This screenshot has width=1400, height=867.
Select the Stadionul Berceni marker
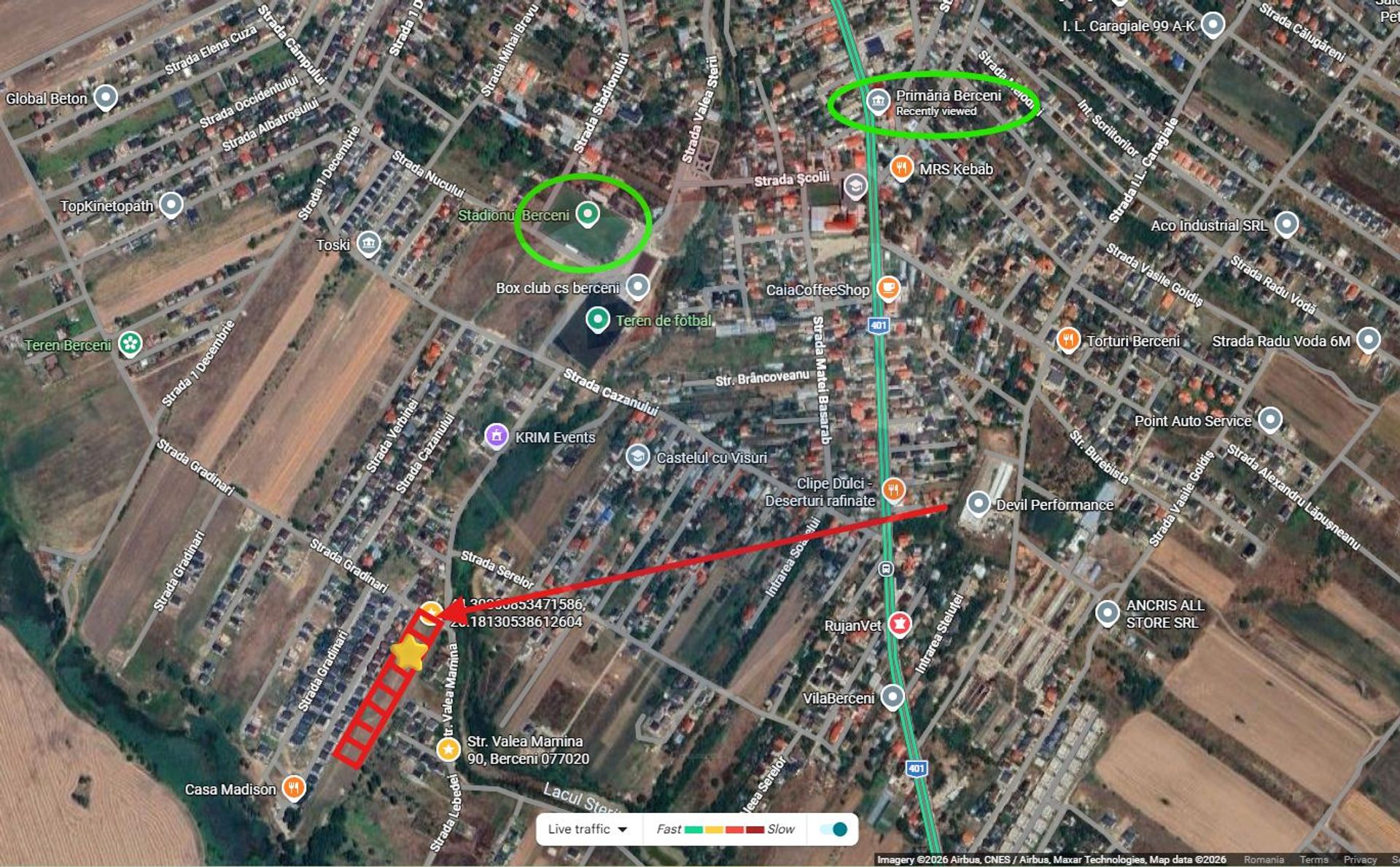(587, 214)
